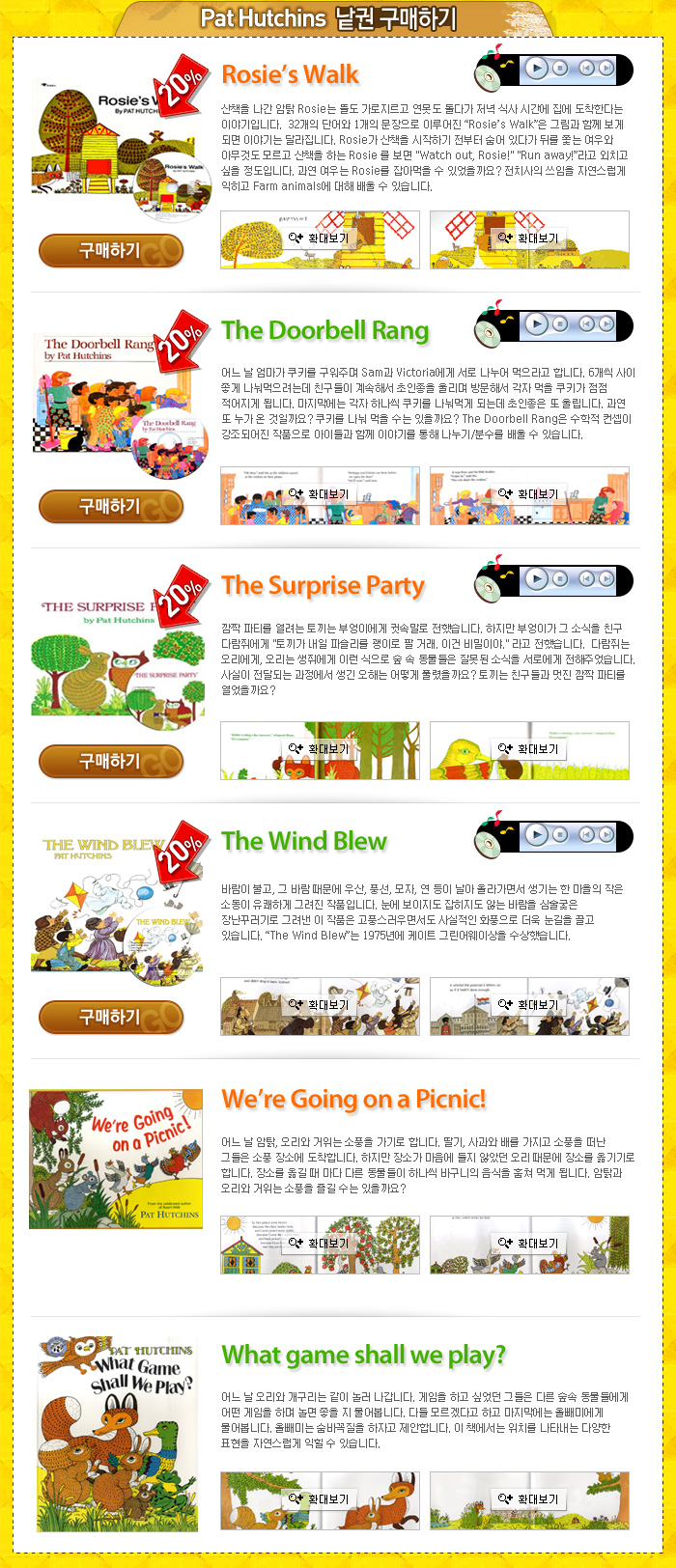This screenshot has height=1568, width=676.
Task: Play The Doorbell Rang audio
Action: (x=536, y=324)
